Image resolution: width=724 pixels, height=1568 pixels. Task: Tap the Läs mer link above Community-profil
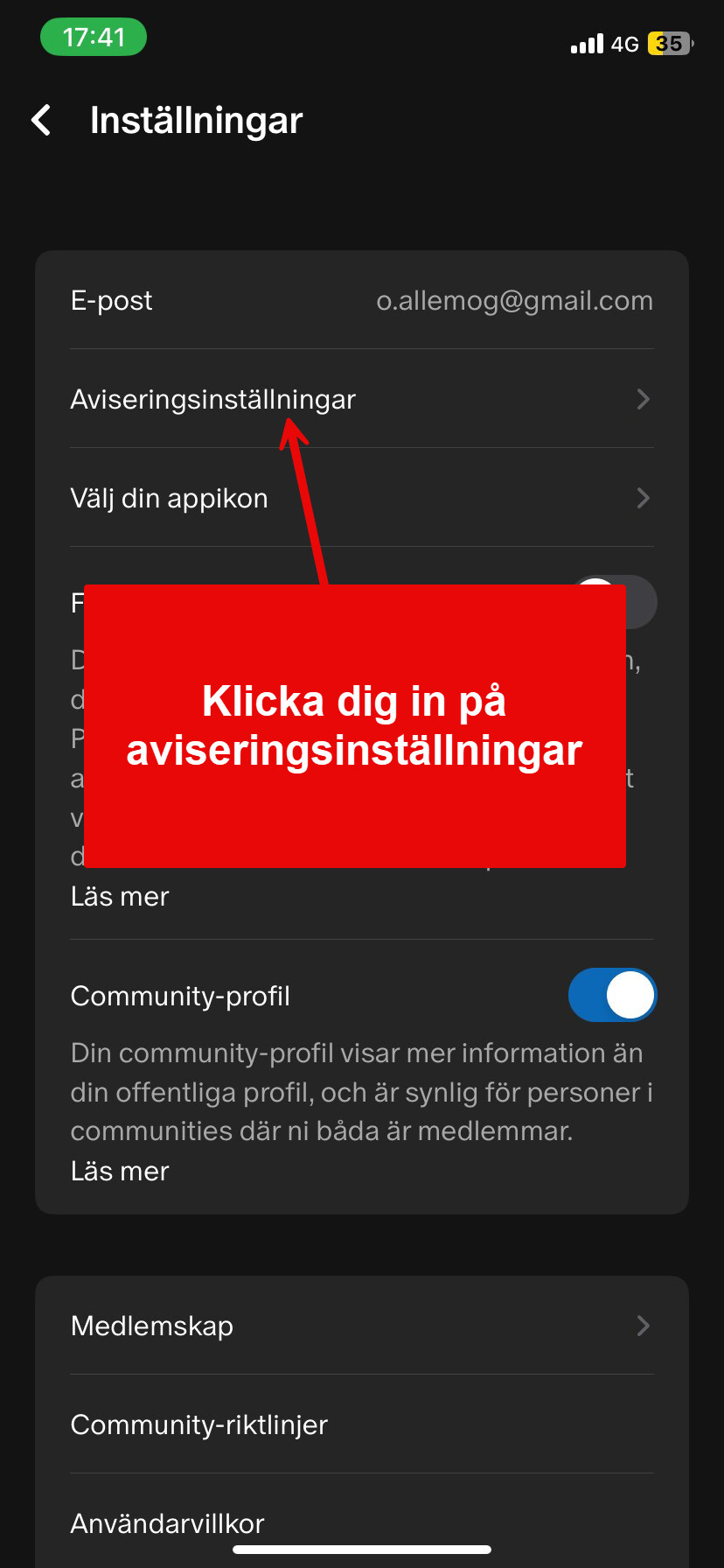pyautogui.click(x=120, y=897)
